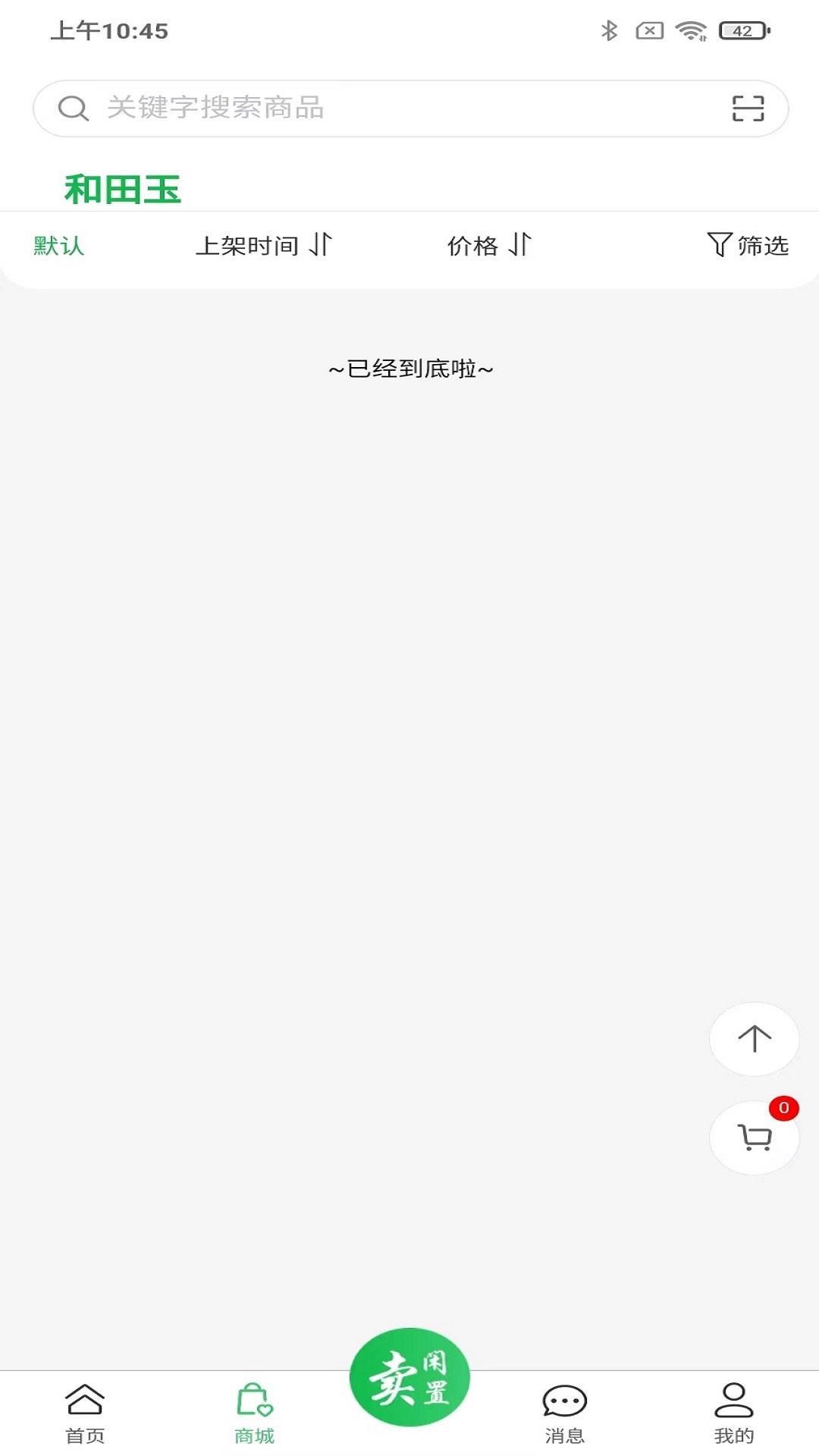
Task: Click the keyword search input field
Action: pyautogui.click(x=379, y=108)
